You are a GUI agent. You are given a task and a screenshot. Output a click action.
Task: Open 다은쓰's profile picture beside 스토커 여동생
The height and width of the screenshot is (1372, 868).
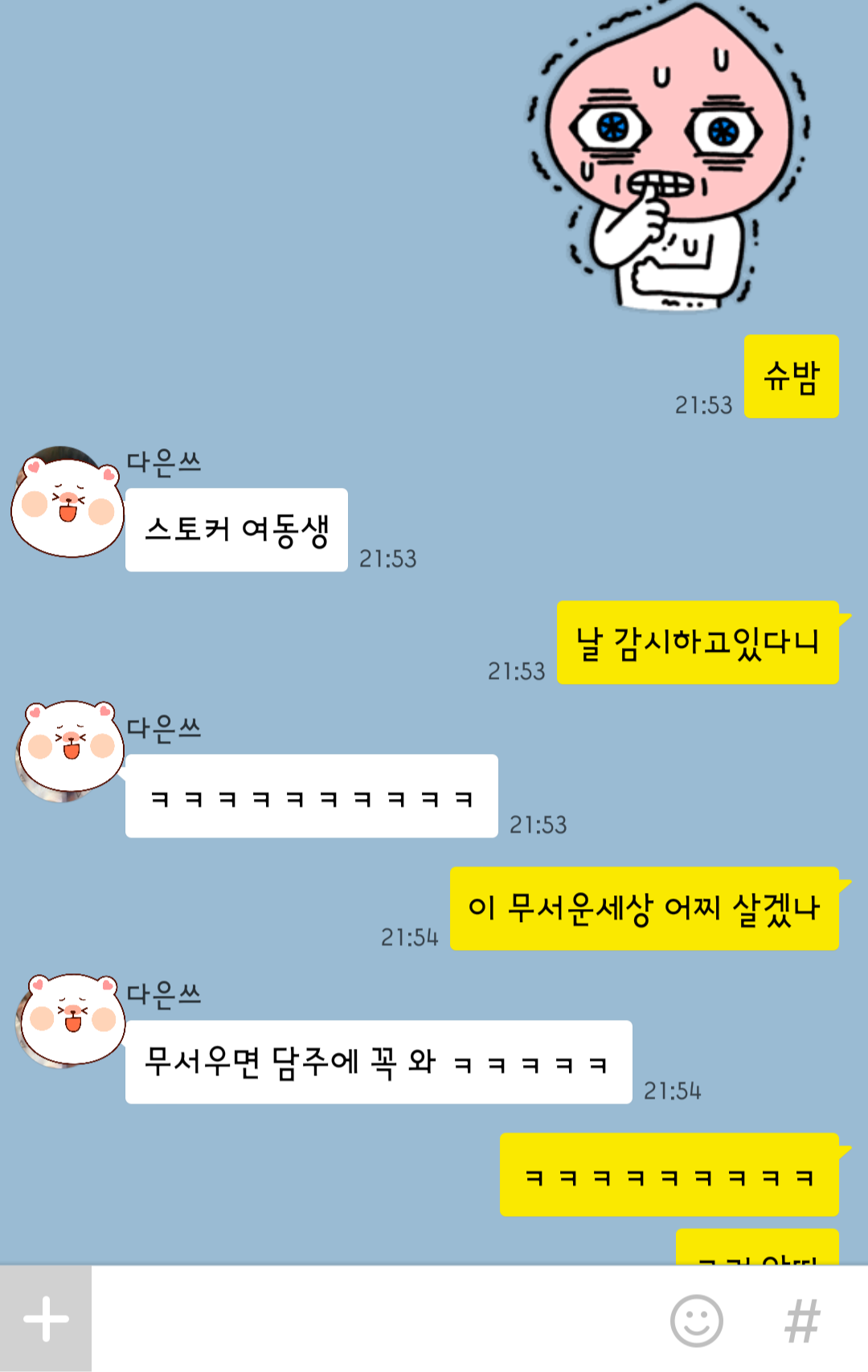pyautogui.click(x=68, y=503)
